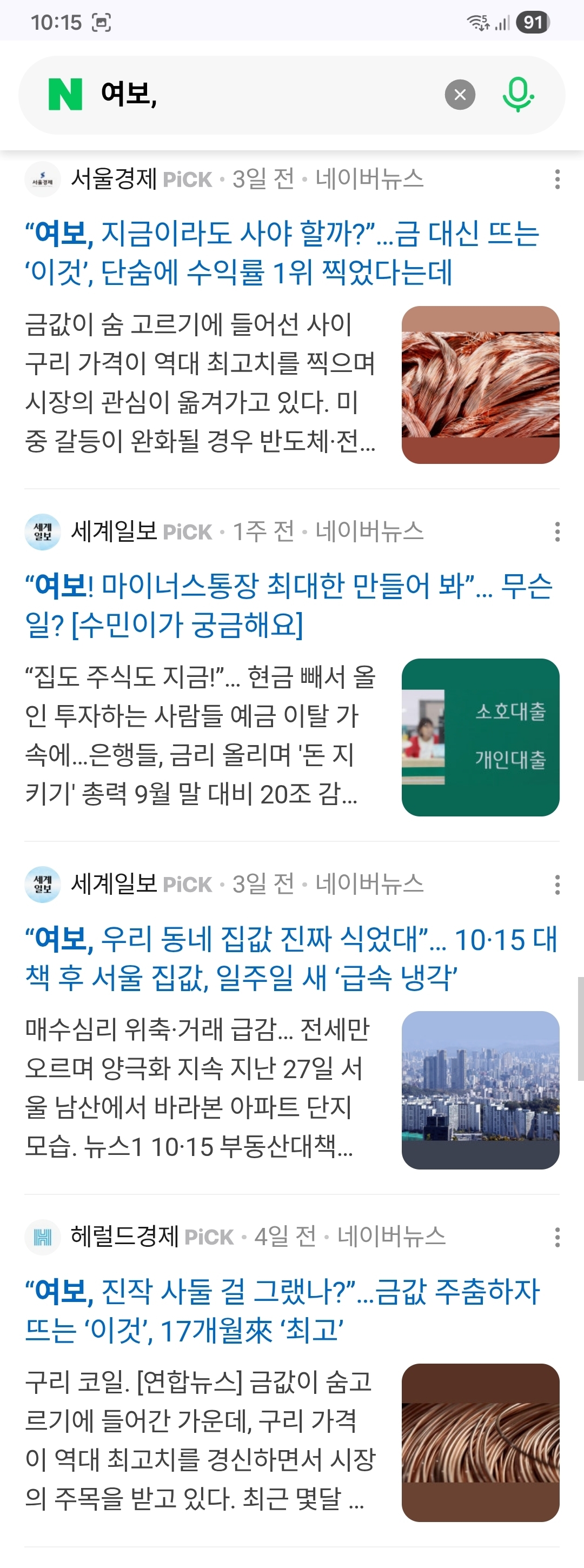
Task: Open more options for 마이너스통장 article
Action: click(556, 532)
